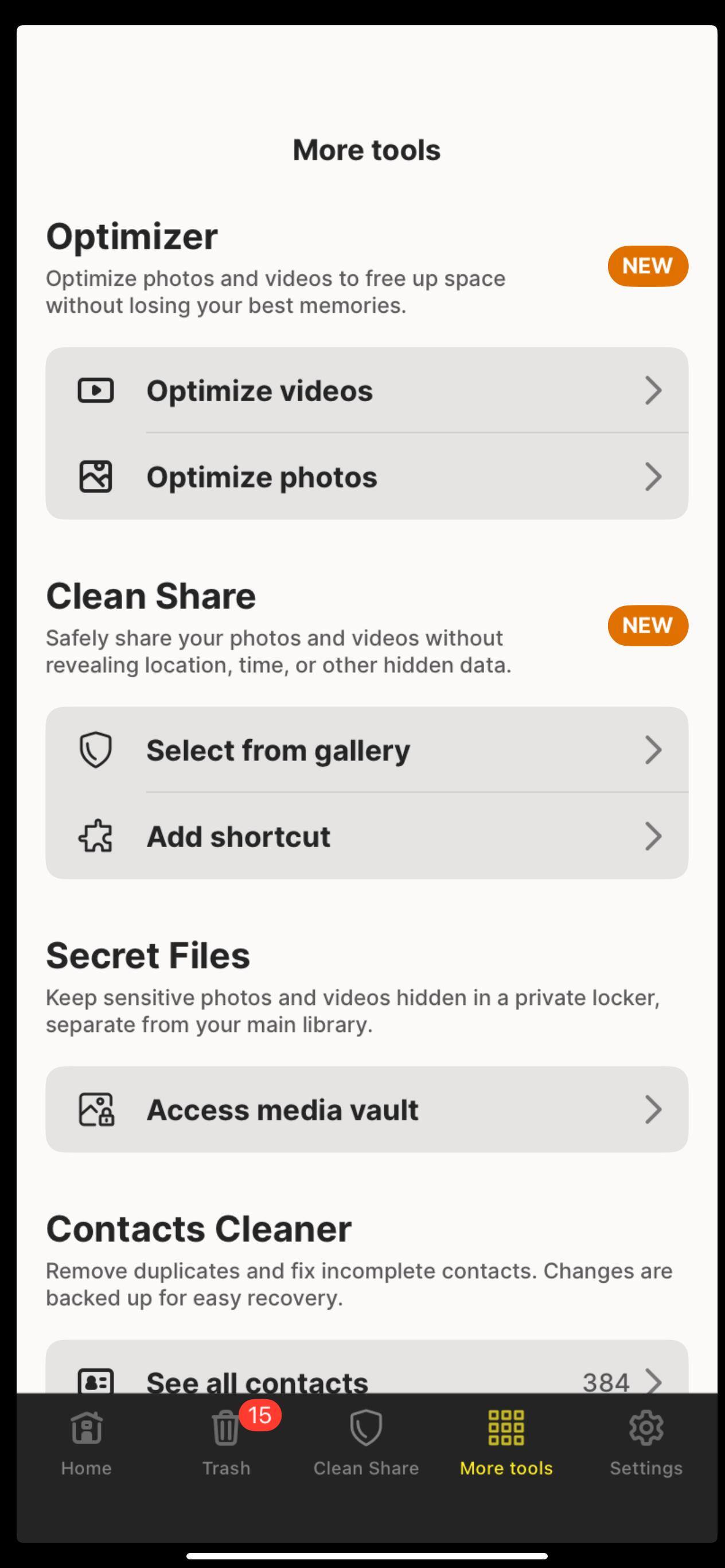Choose Select from gallery
The width and height of the screenshot is (725, 1568).
367,750
